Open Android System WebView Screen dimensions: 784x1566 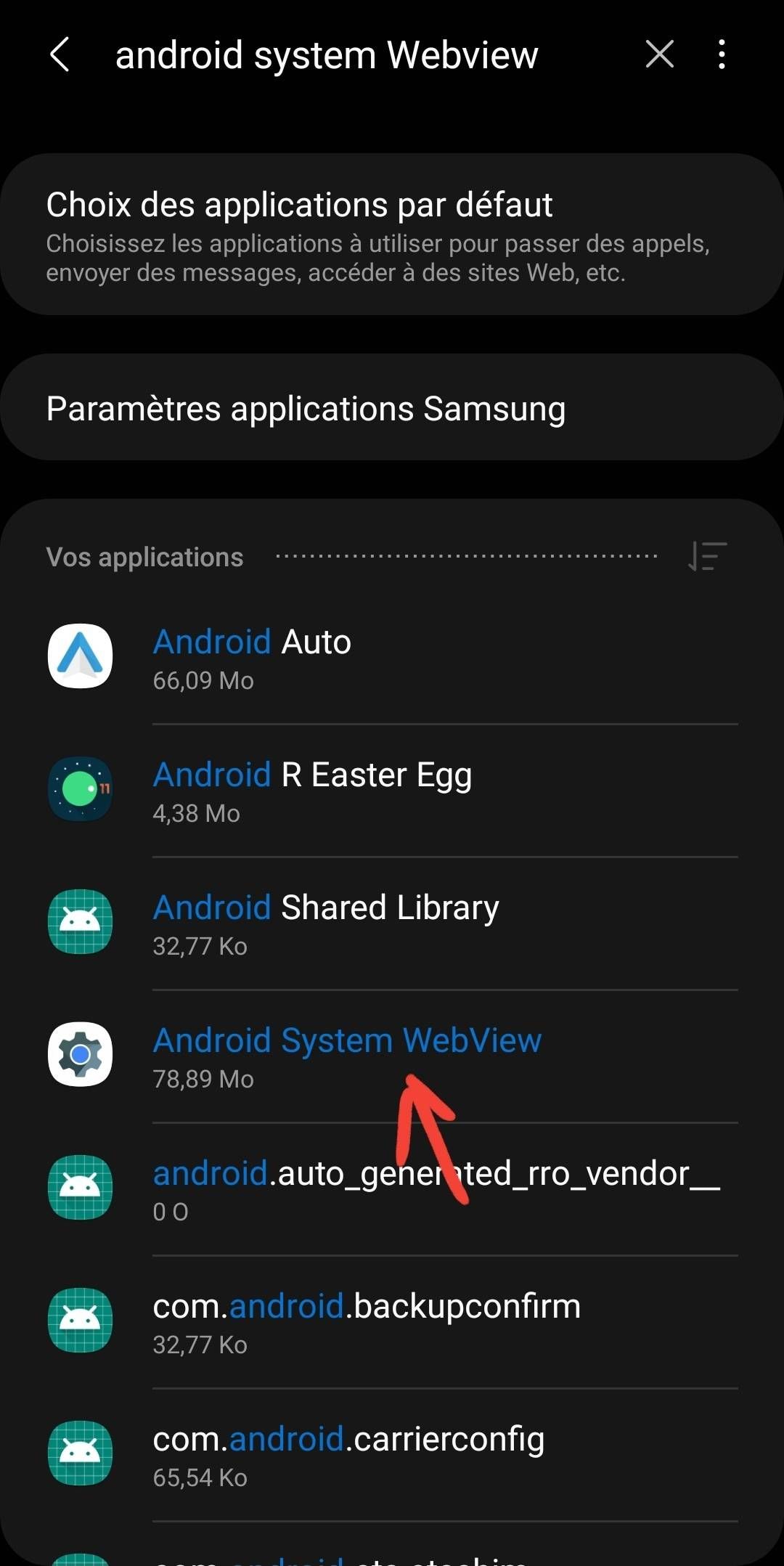[392, 1056]
